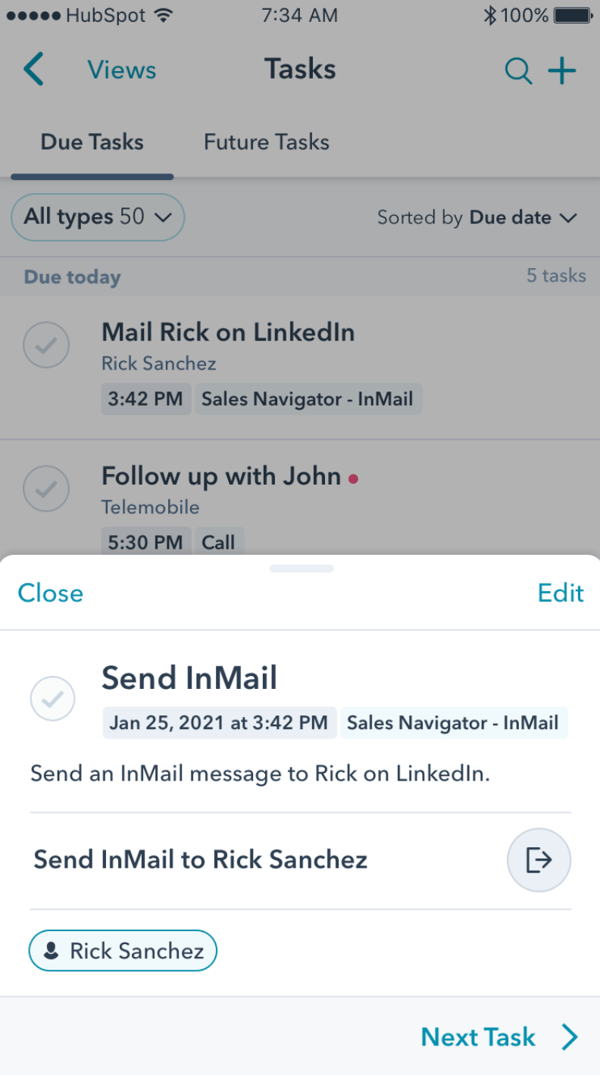Close the task detail sheet
Screen dimensions: 600x1075
pyautogui.click(x=50, y=593)
